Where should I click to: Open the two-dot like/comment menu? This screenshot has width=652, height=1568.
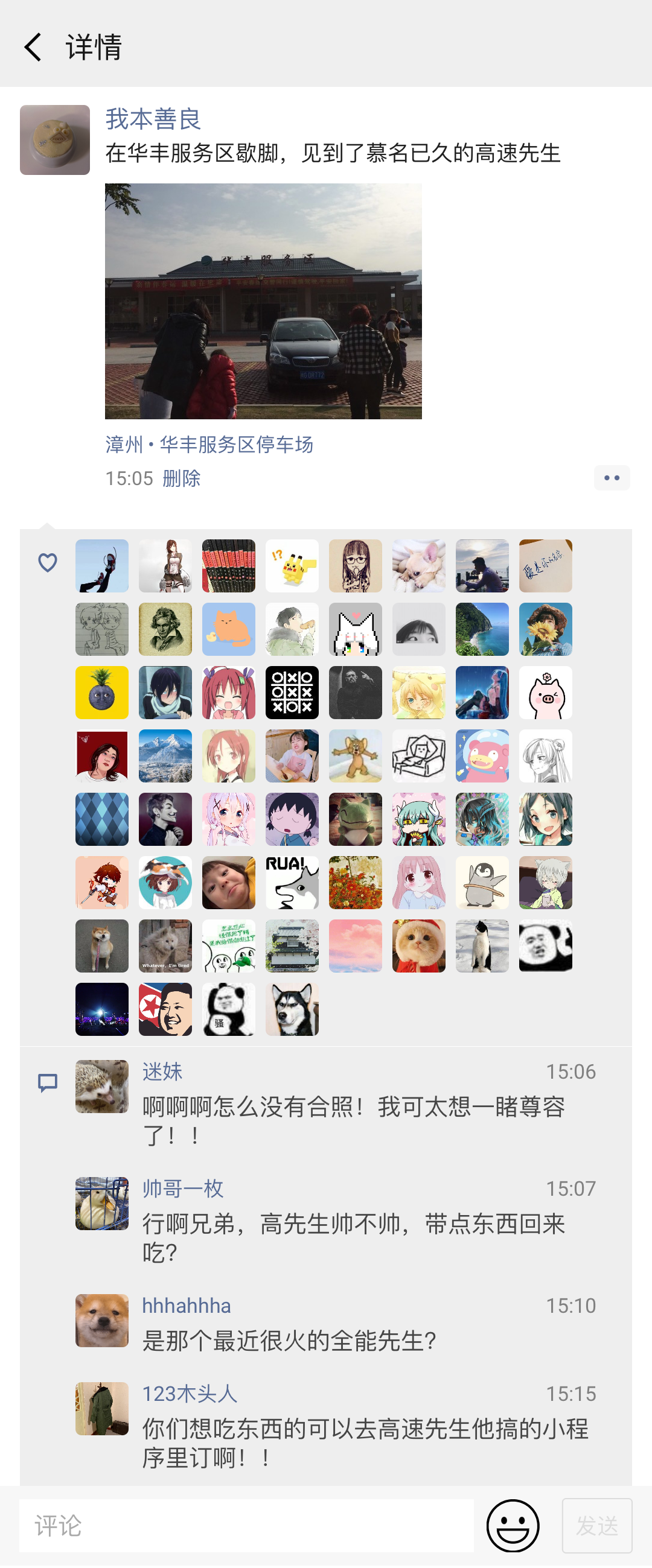[x=611, y=478]
